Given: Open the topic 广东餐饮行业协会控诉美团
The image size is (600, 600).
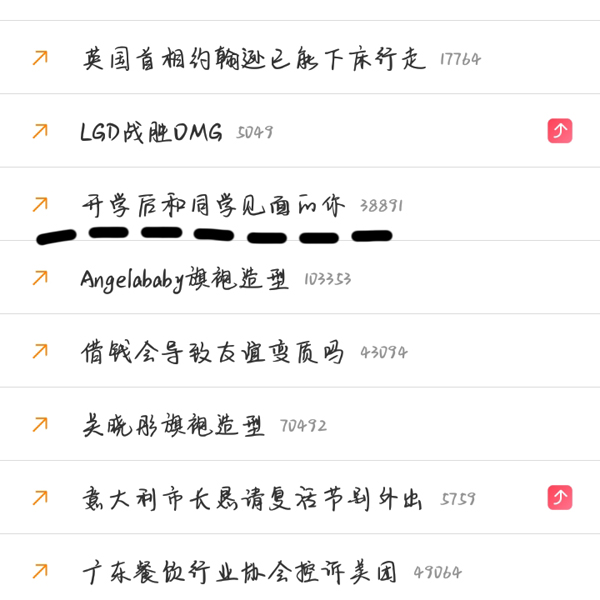Looking at the screenshot, I should click(x=239, y=572).
